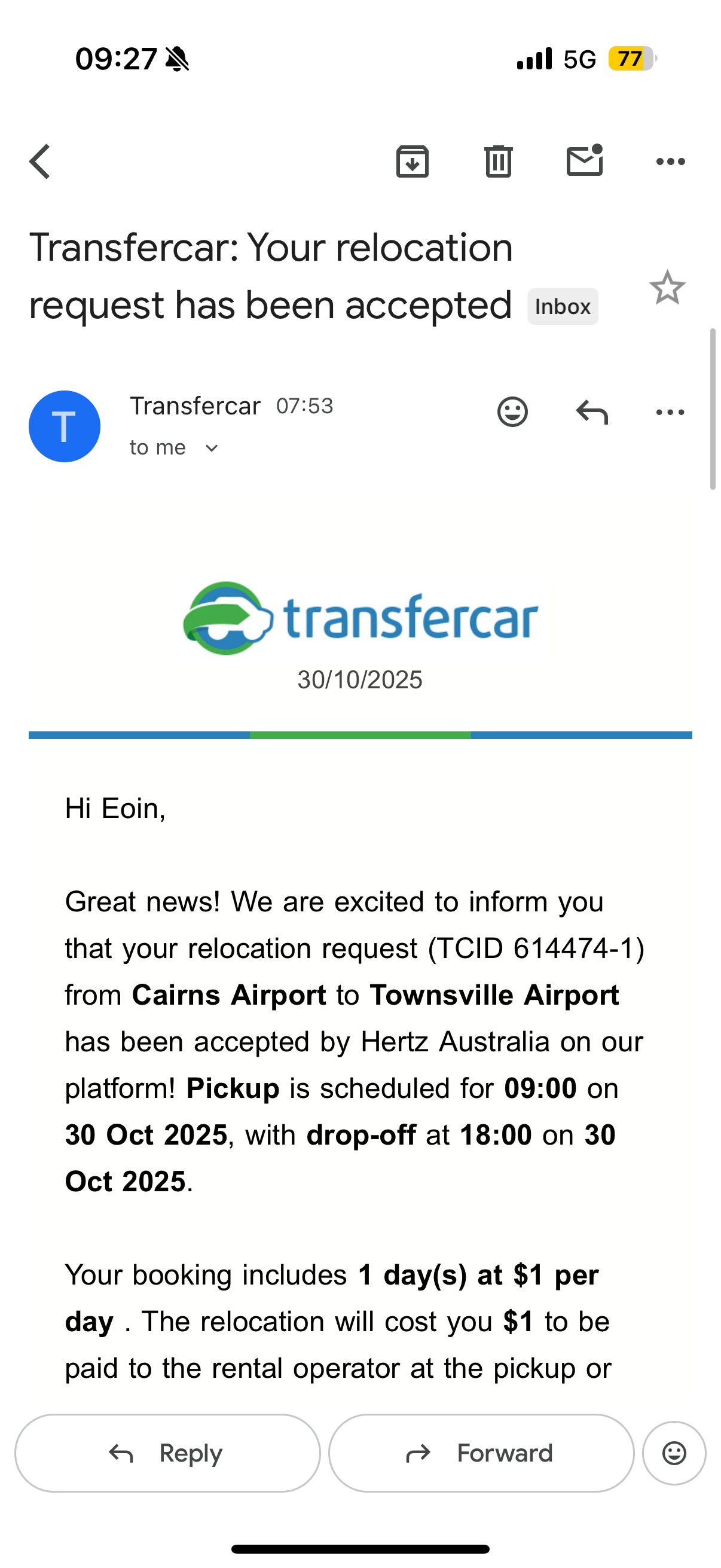The width and height of the screenshot is (721, 1568).
Task: Tap the reply arrow beside sender
Action: [x=591, y=413]
